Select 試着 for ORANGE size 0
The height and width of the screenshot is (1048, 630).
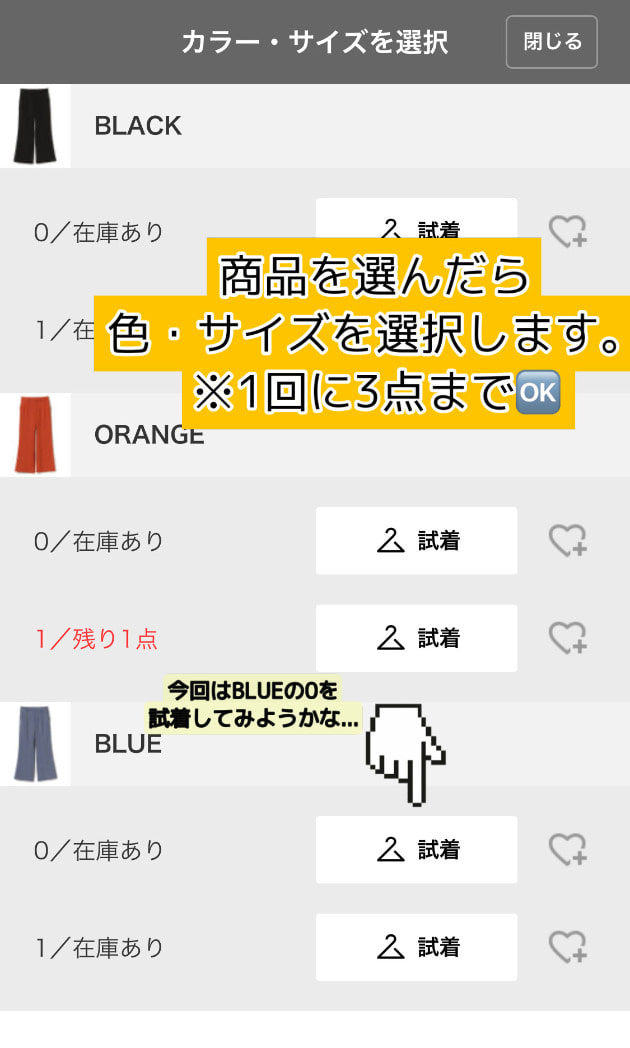click(x=416, y=541)
